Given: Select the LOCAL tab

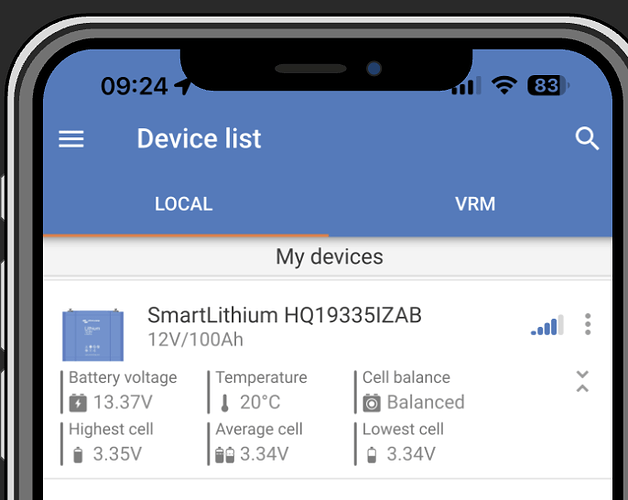Looking at the screenshot, I should (x=183, y=204).
